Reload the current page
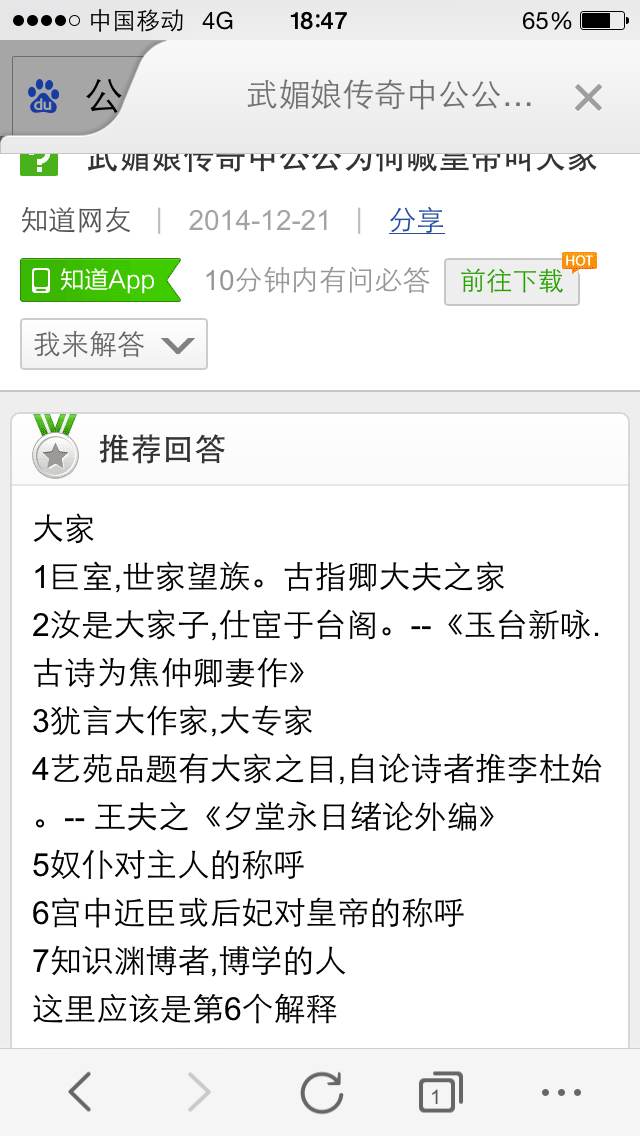This screenshot has height=1136, width=640. (321, 1092)
